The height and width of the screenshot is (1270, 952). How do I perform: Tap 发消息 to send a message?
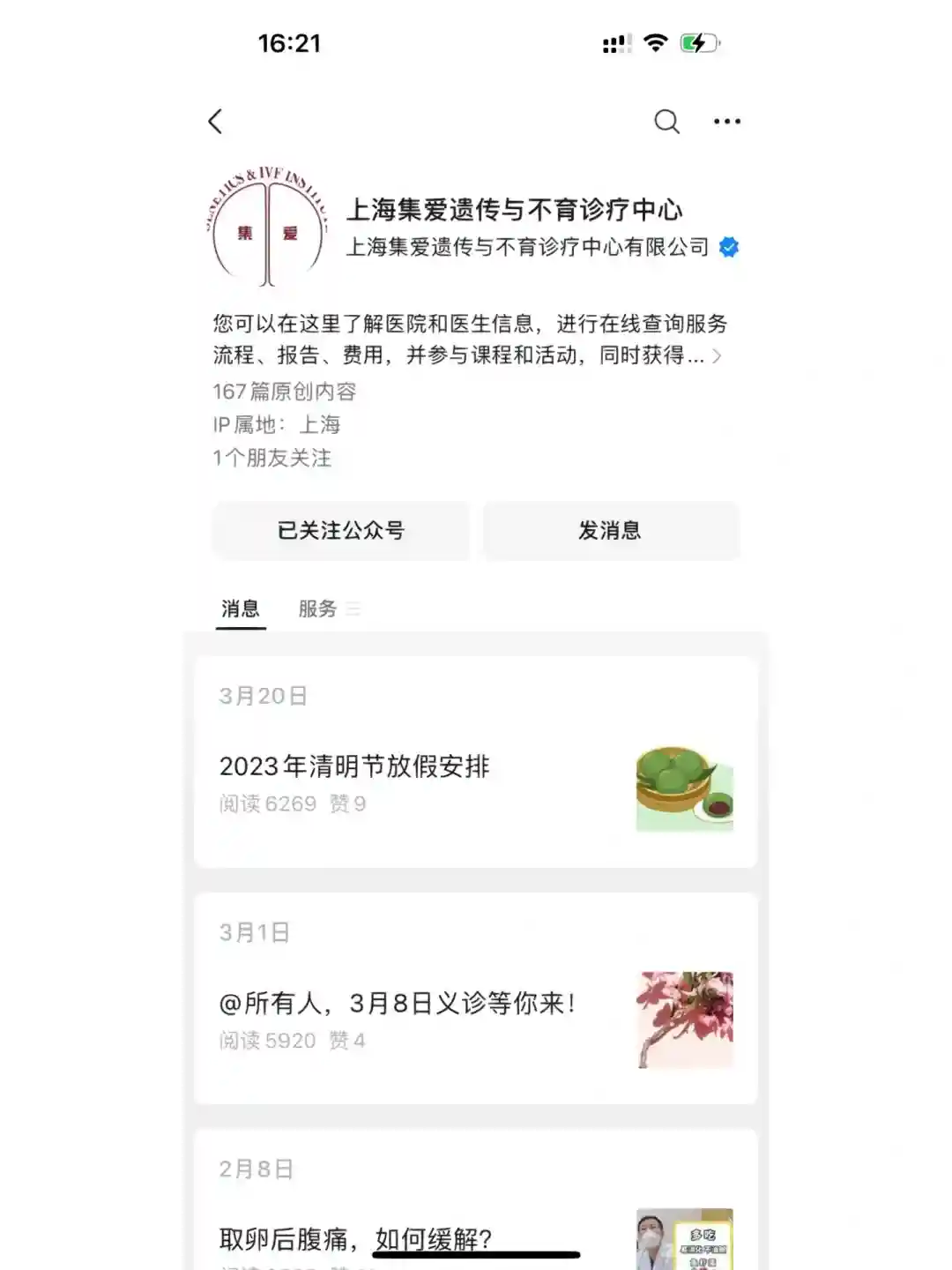pyautogui.click(x=610, y=530)
